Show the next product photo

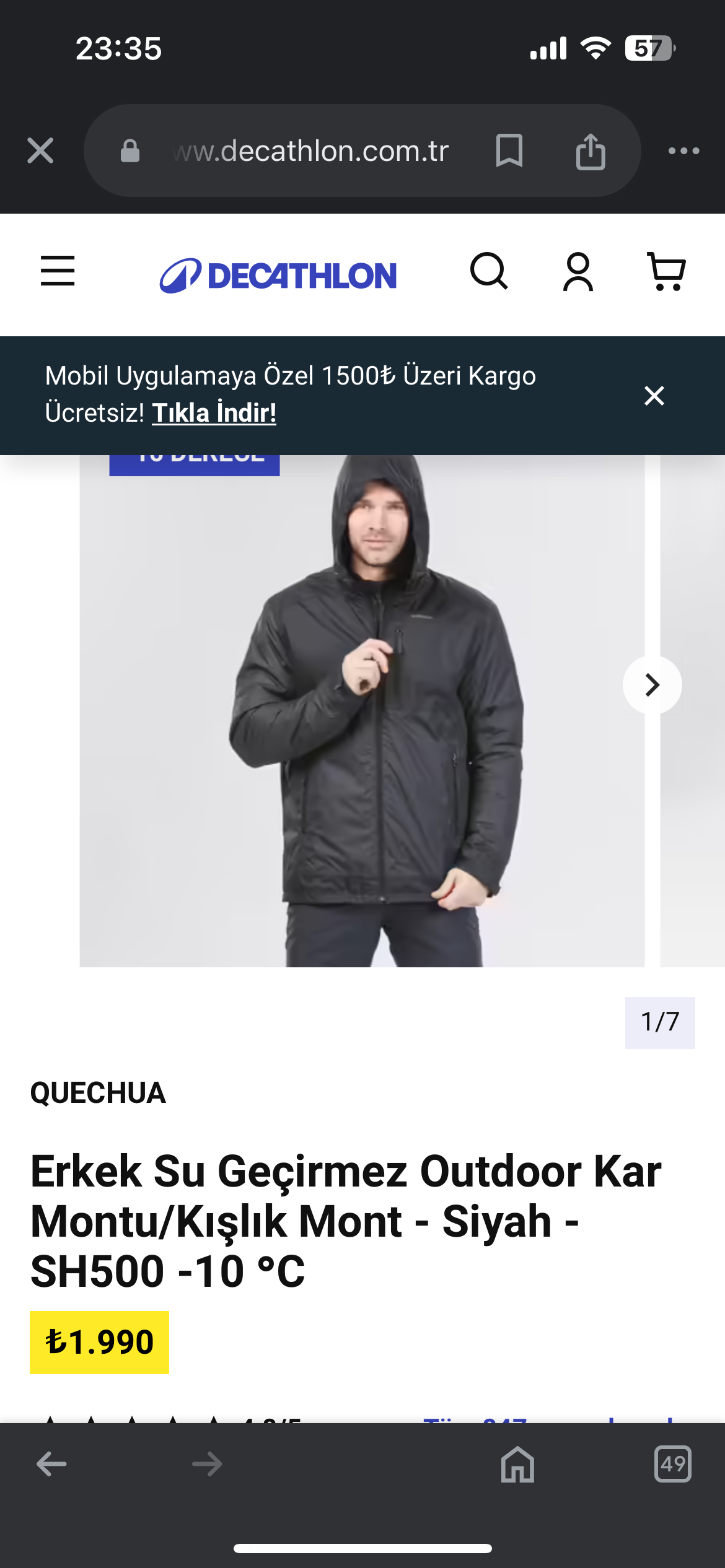652,685
